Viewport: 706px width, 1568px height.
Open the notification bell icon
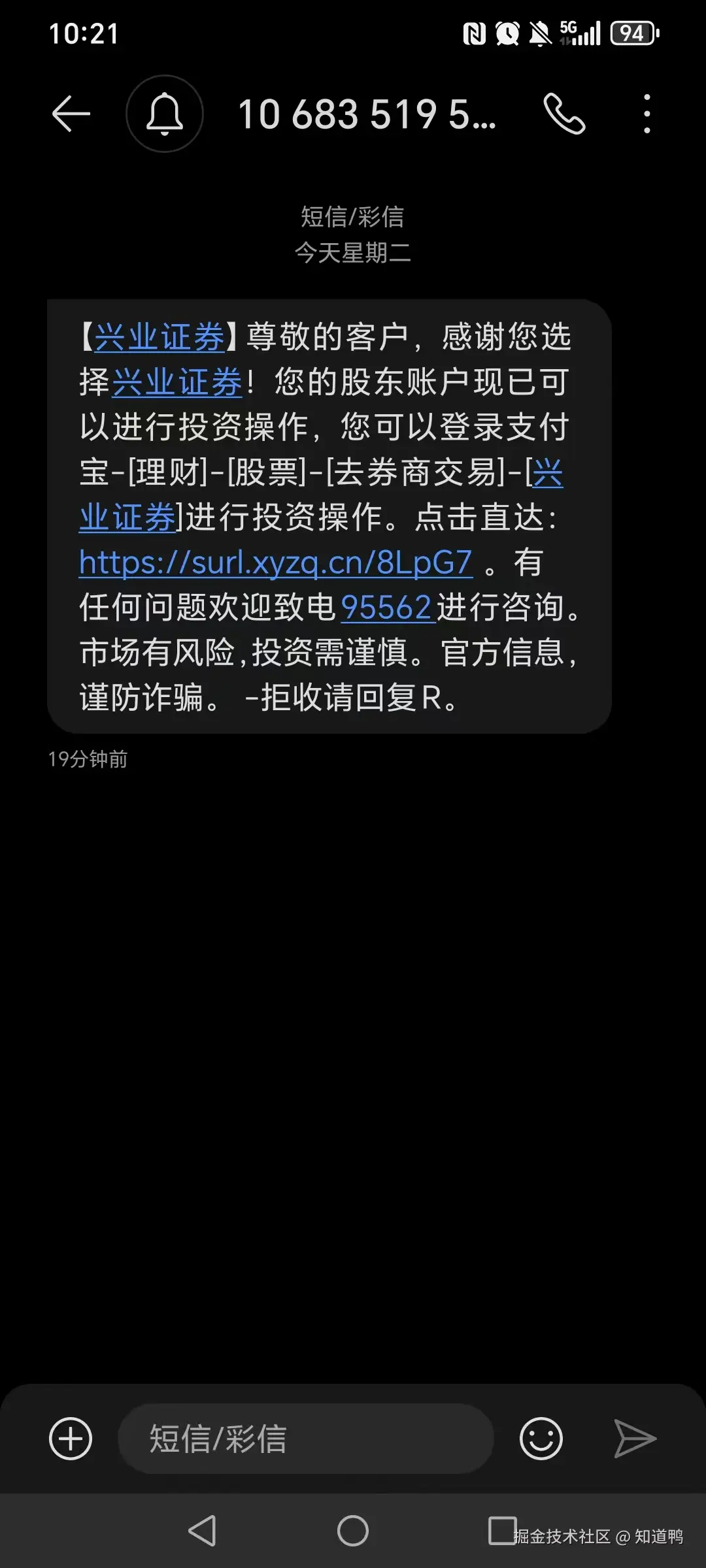point(164,112)
